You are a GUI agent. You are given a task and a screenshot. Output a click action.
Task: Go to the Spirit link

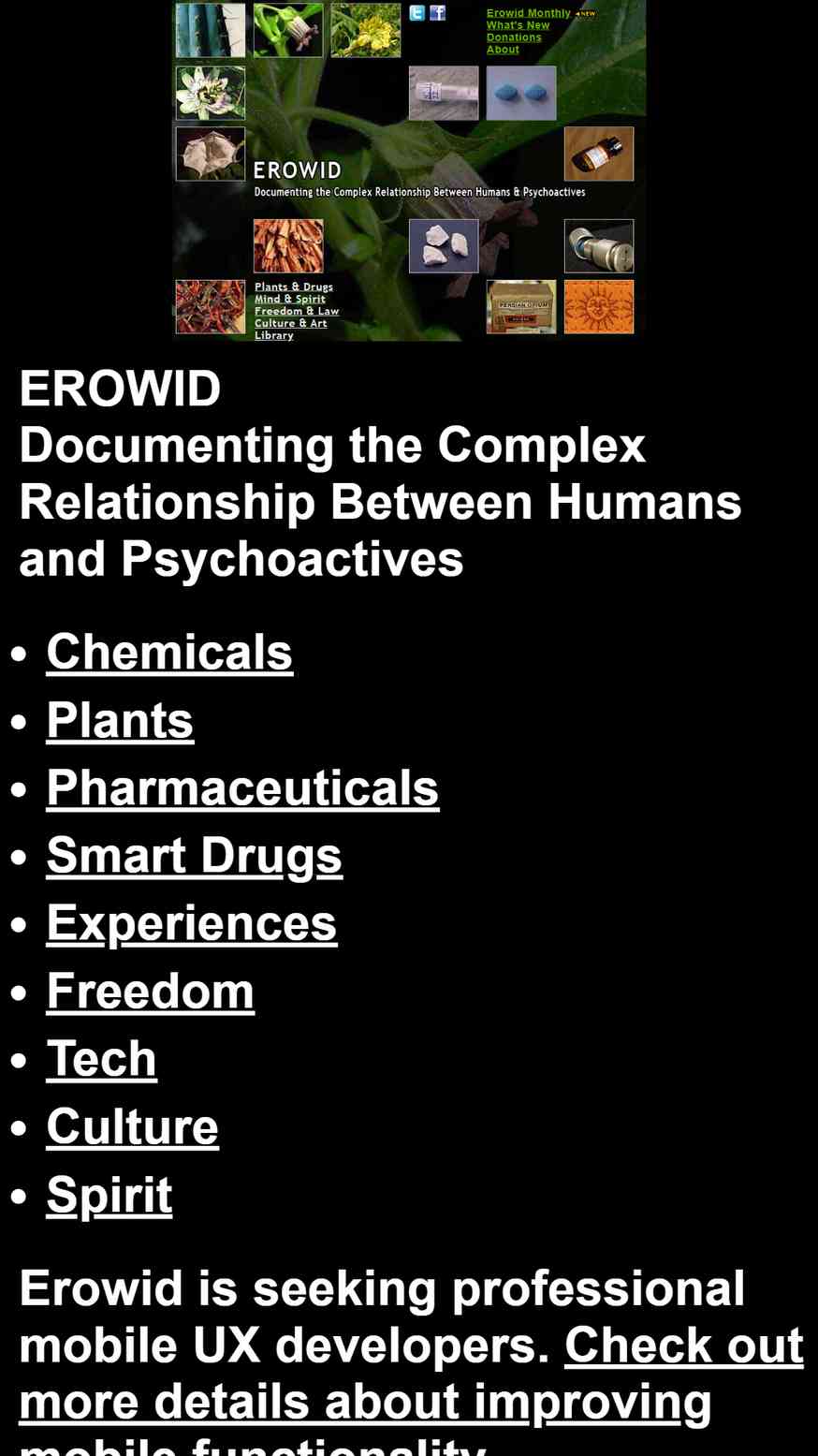[x=110, y=1195]
